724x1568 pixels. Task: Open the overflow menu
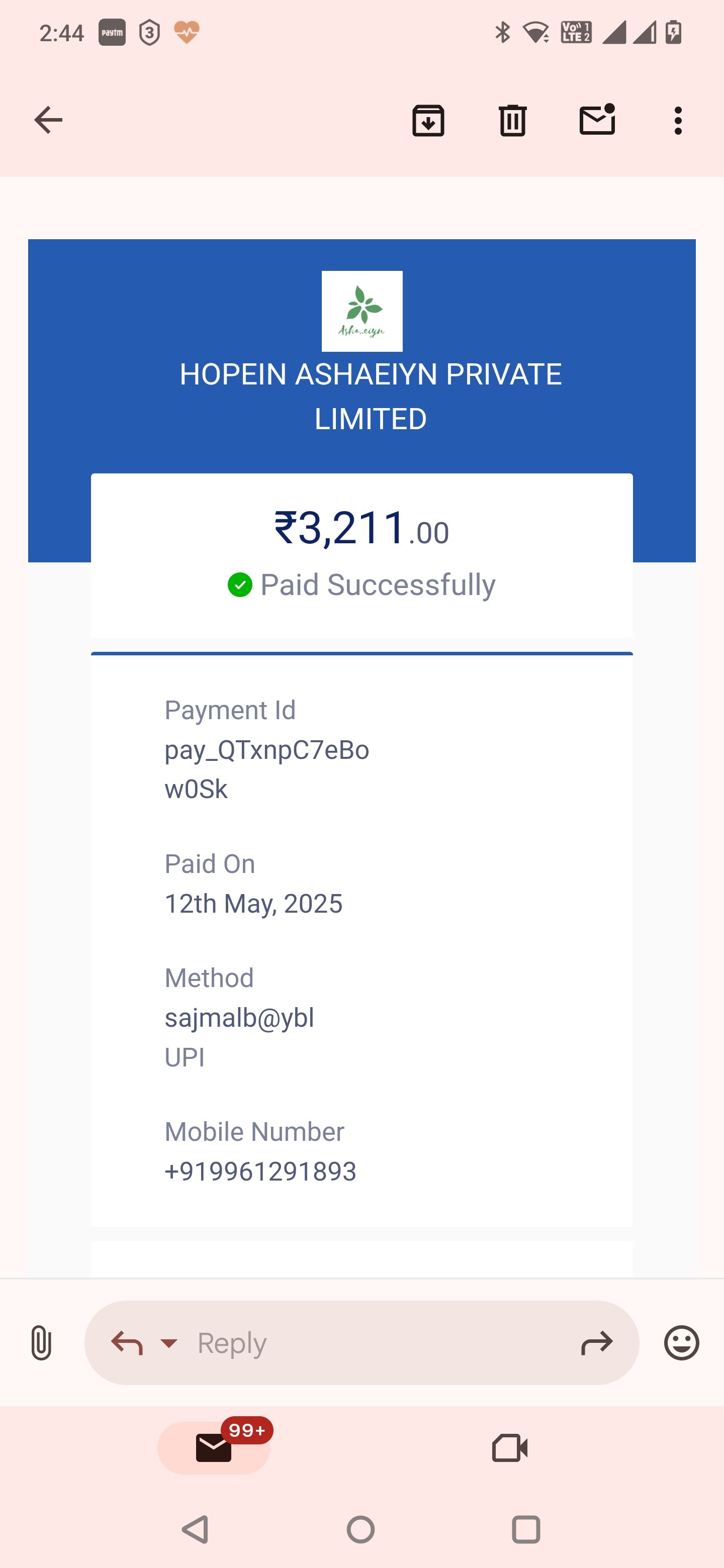point(678,120)
